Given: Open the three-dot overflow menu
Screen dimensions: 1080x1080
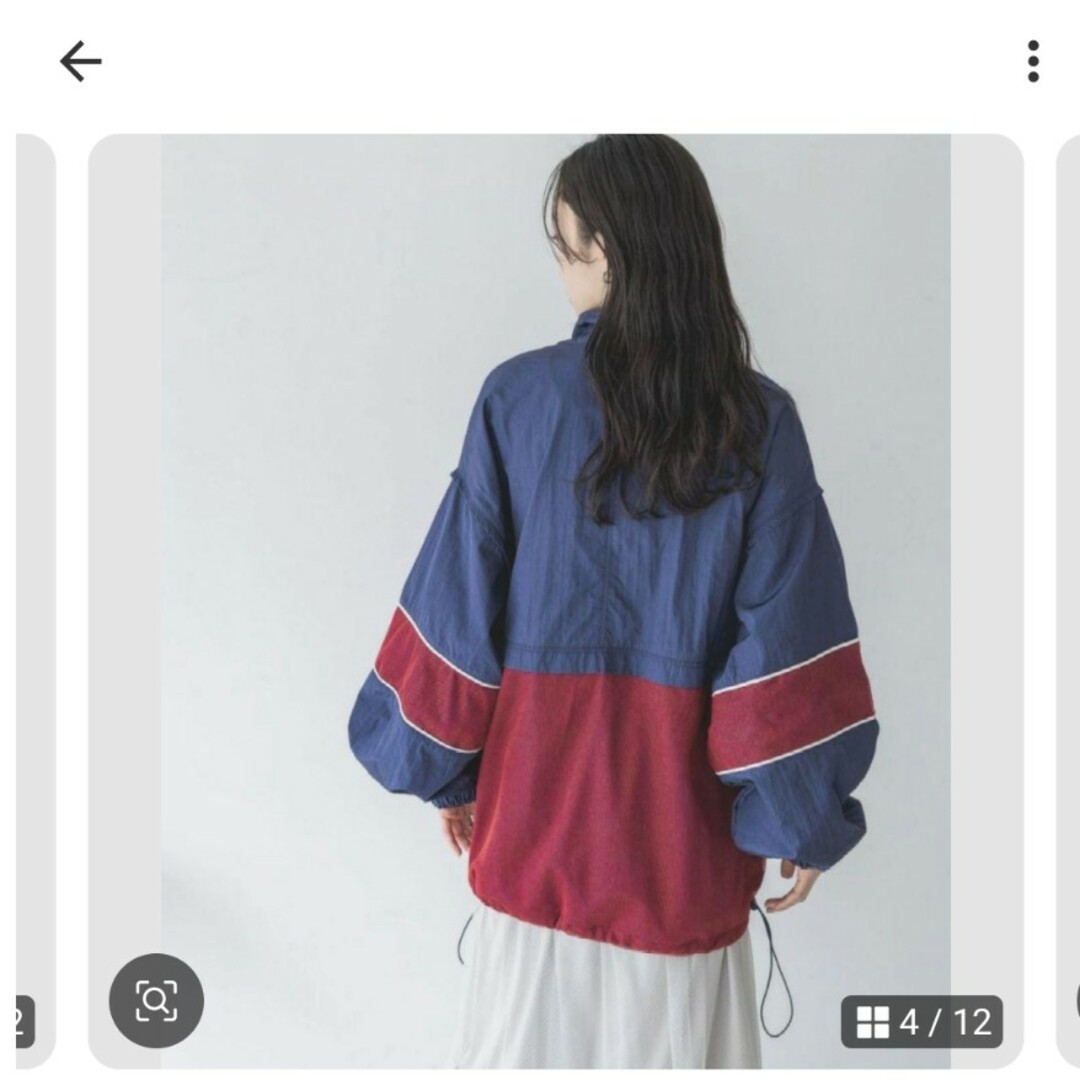Looking at the screenshot, I should (1033, 62).
